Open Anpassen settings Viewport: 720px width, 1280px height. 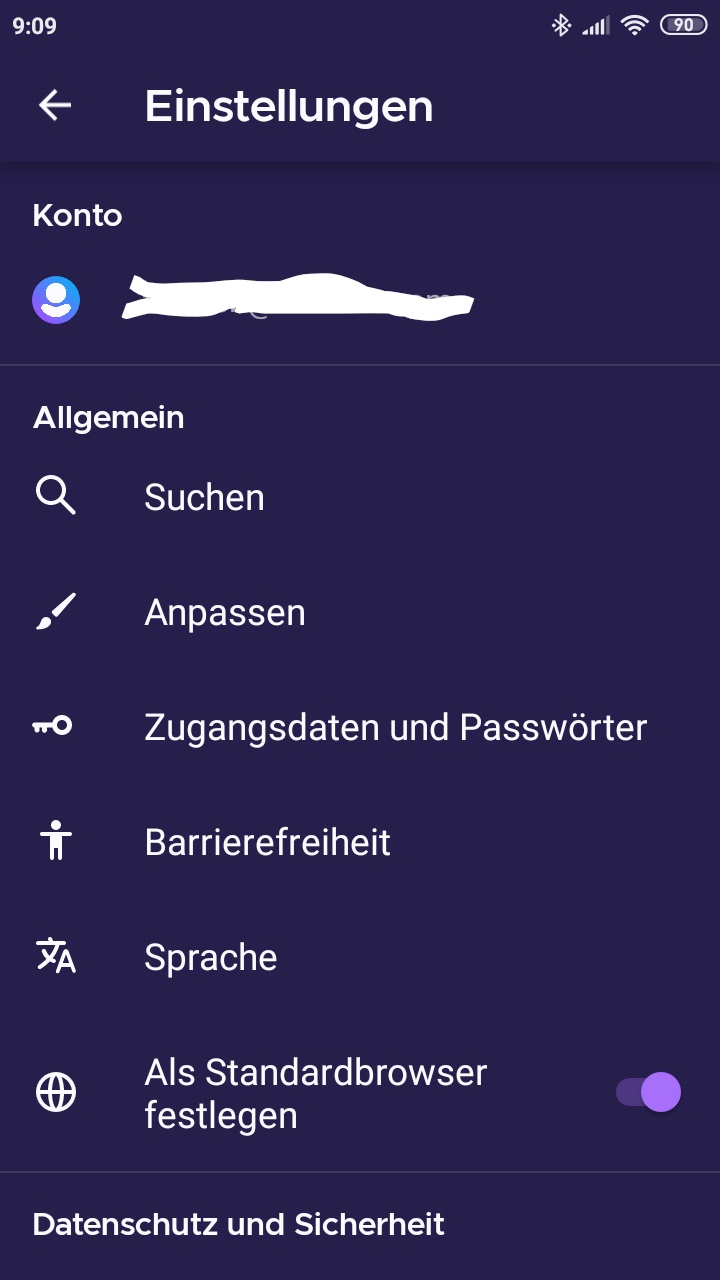click(x=360, y=612)
